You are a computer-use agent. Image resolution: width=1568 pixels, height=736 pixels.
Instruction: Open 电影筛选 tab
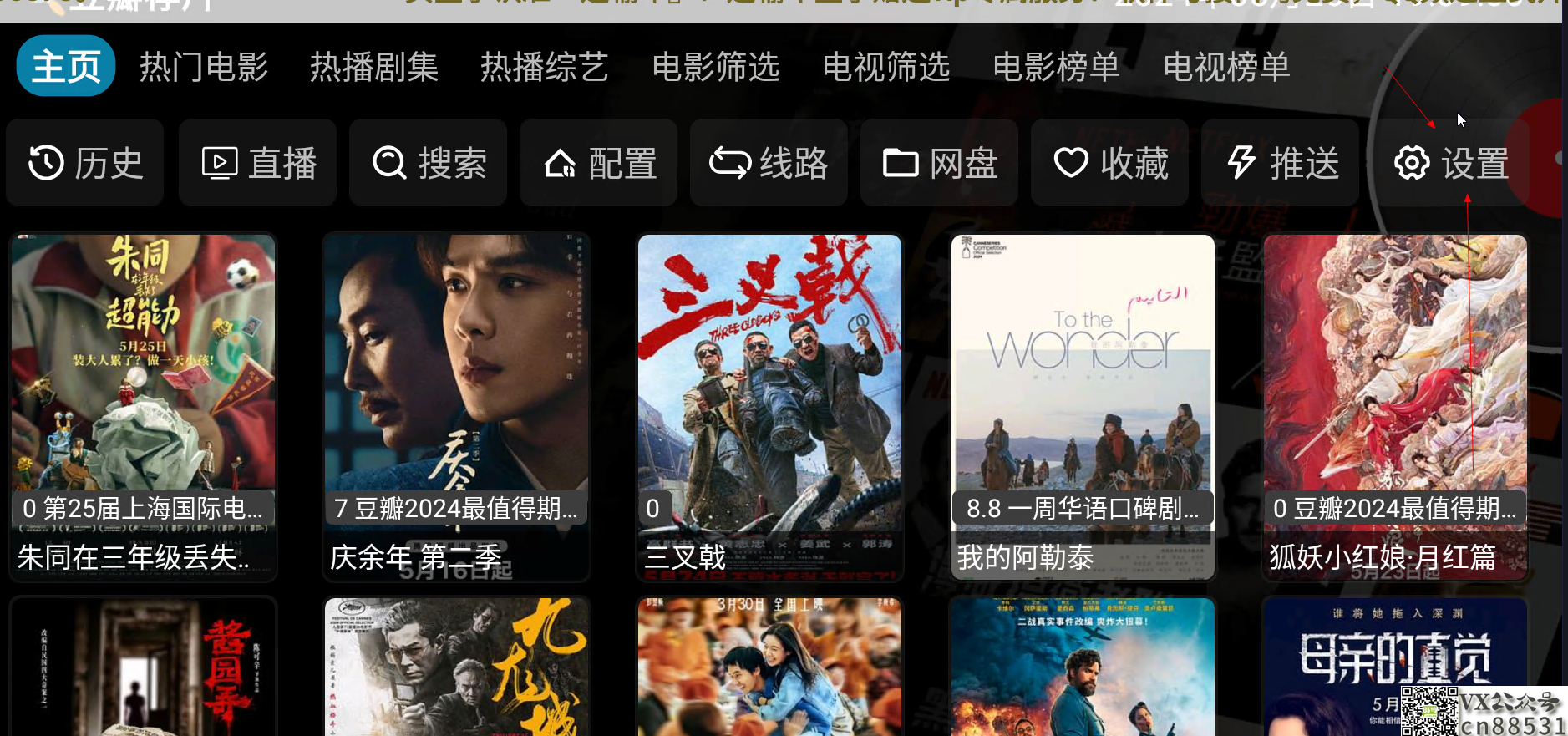pyautogui.click(x=715, y=67)
